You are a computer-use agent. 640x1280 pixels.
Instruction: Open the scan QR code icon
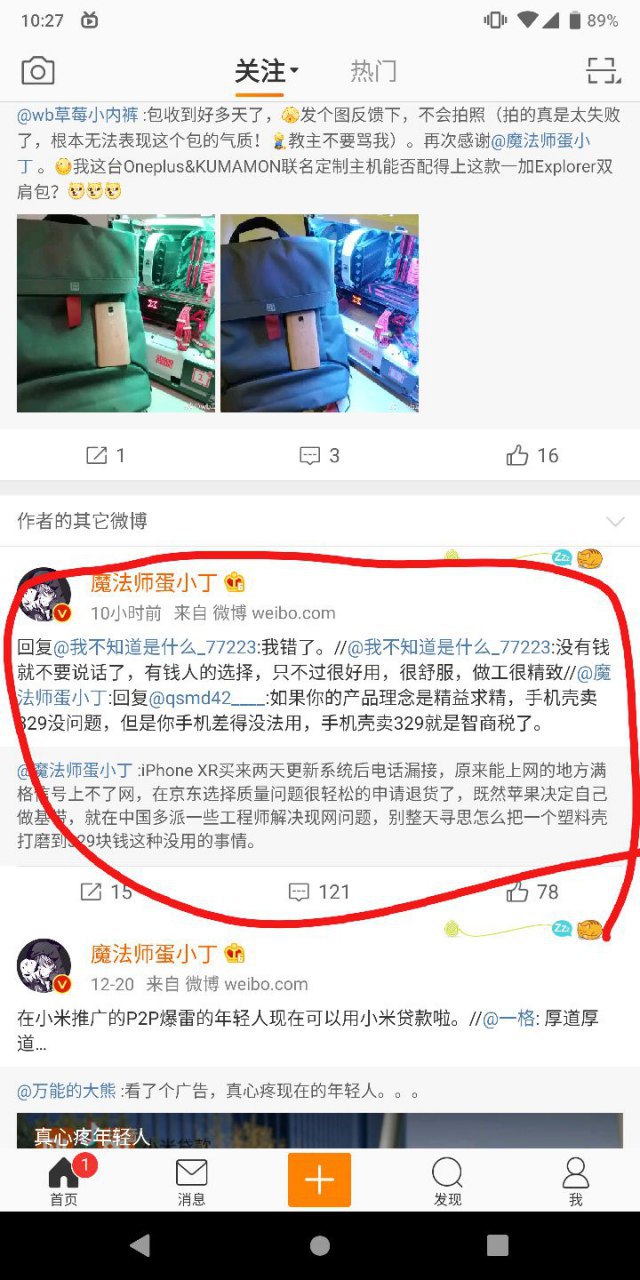click(x=603, y=71)
